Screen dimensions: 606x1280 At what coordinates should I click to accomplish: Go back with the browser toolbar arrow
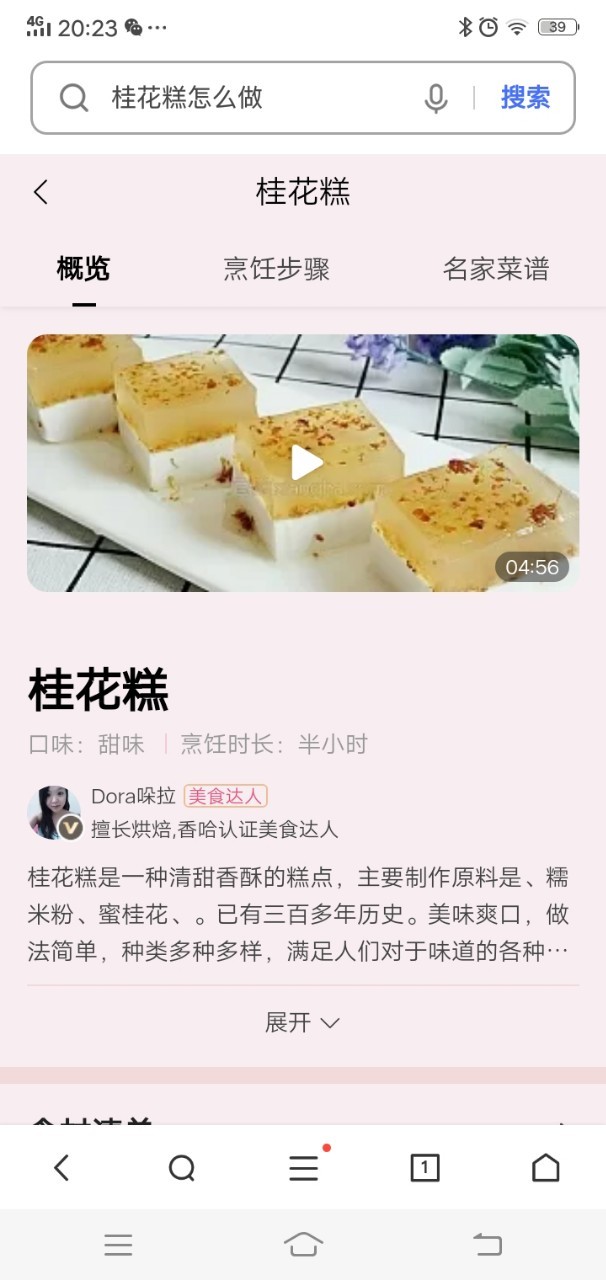[x=61, y=1167]
